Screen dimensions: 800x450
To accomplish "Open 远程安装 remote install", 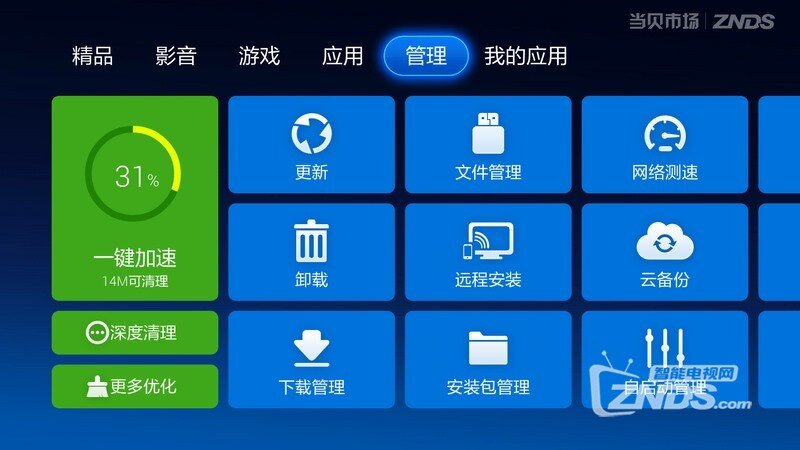I will point(488,252).
